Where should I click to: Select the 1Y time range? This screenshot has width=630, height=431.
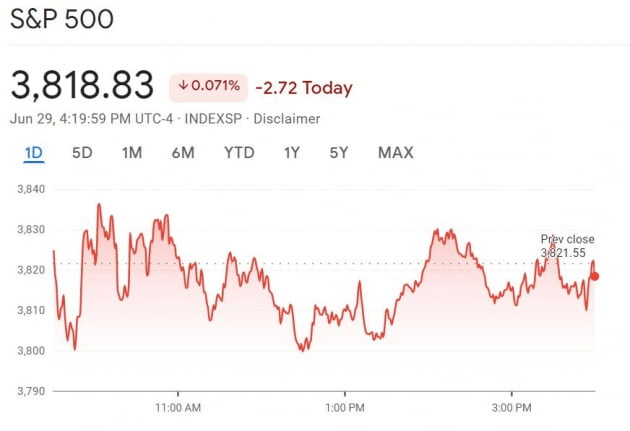point(292,153)
